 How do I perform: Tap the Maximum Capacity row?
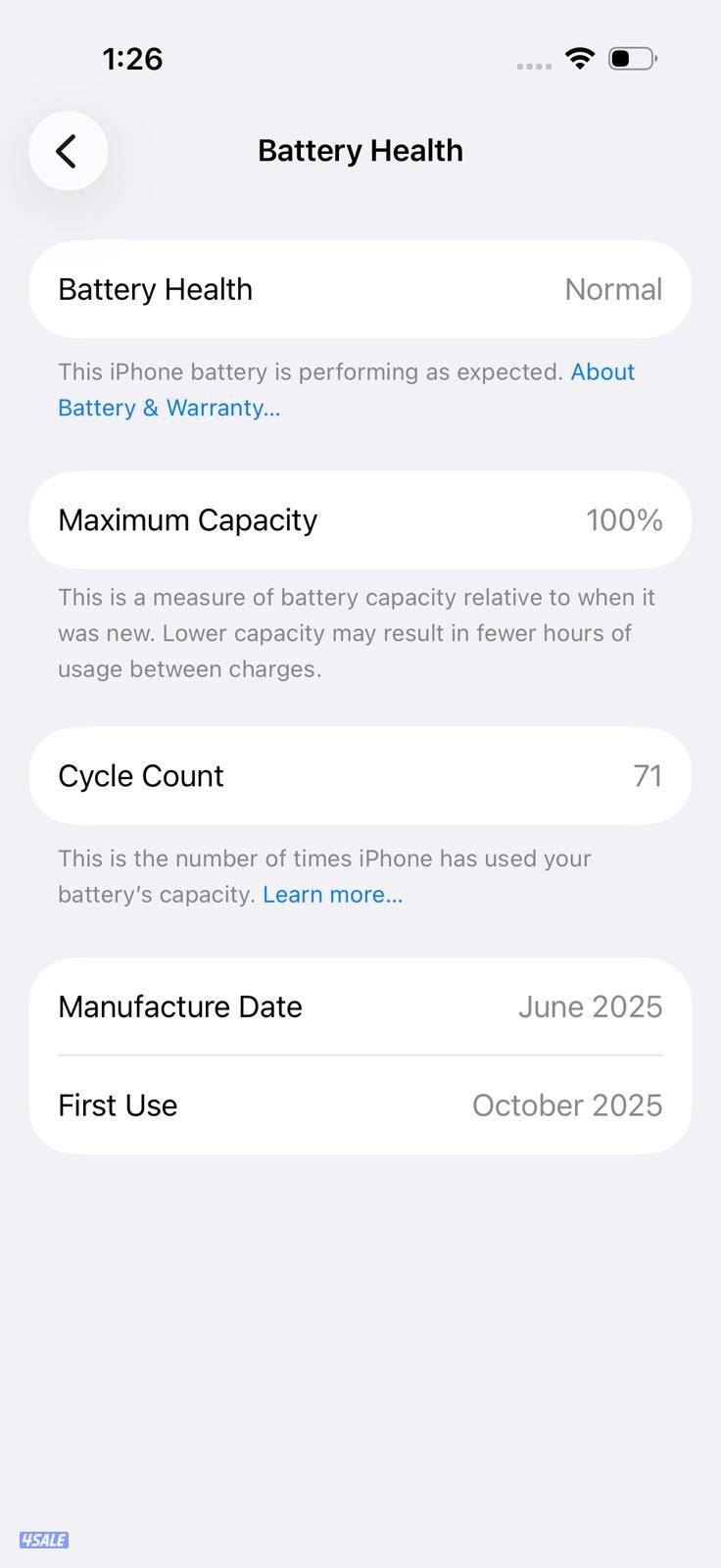coord(360,520)
